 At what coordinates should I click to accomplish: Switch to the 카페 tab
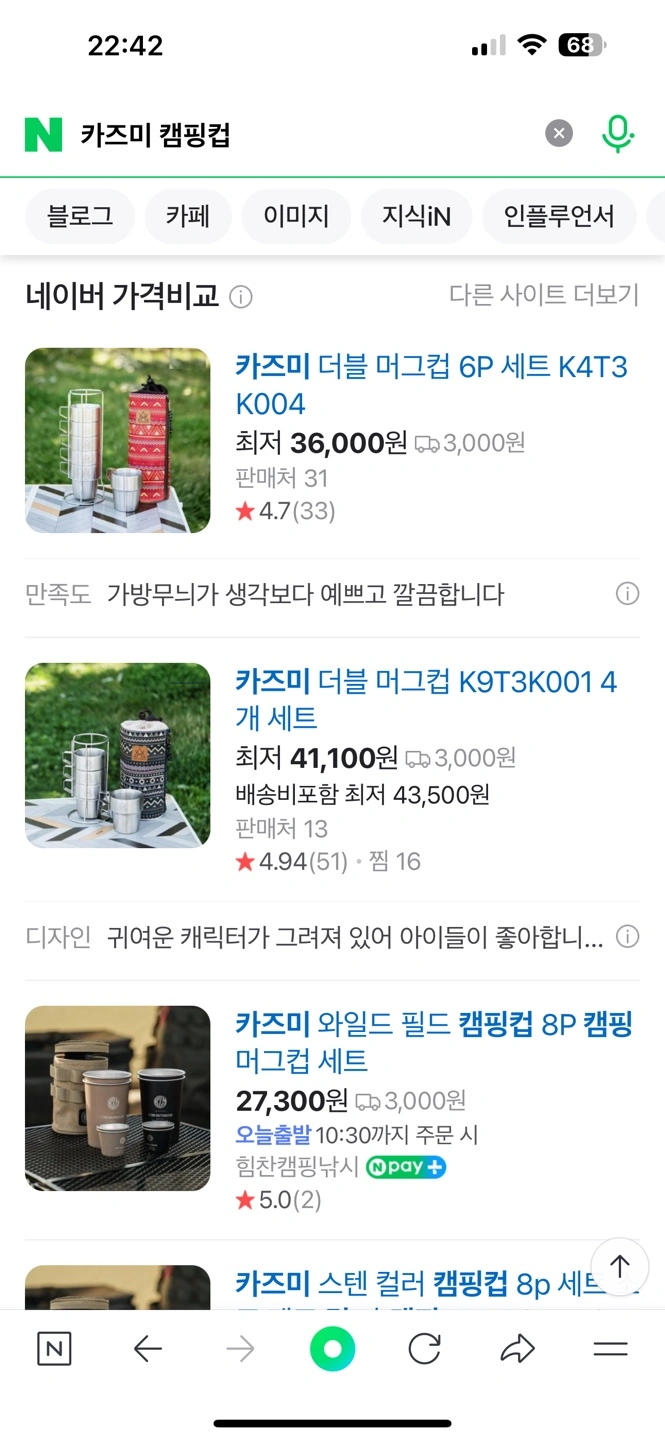tap(188, 215)
